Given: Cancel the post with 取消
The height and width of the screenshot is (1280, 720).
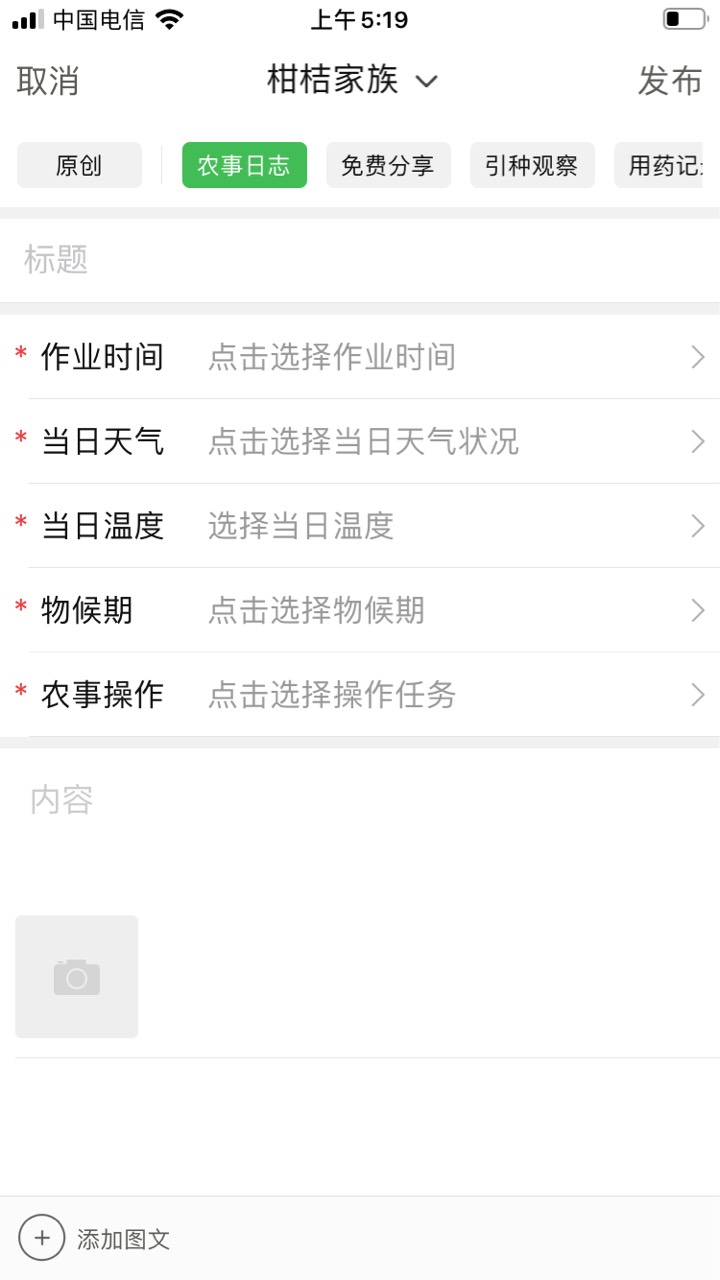Looking at the screenshot, I should click(x=48, y=80).
